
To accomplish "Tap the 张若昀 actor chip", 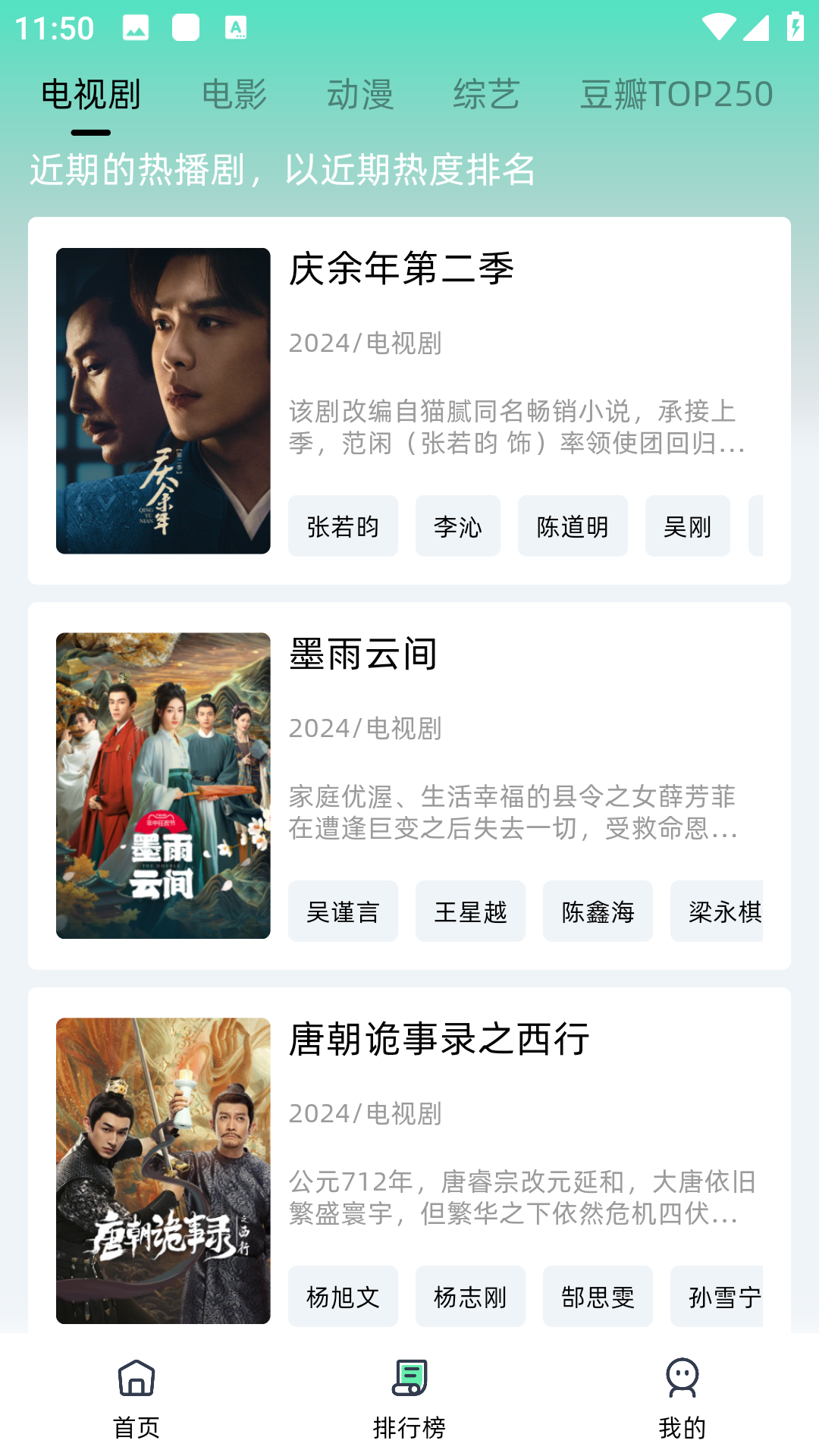I will [343, 526].
